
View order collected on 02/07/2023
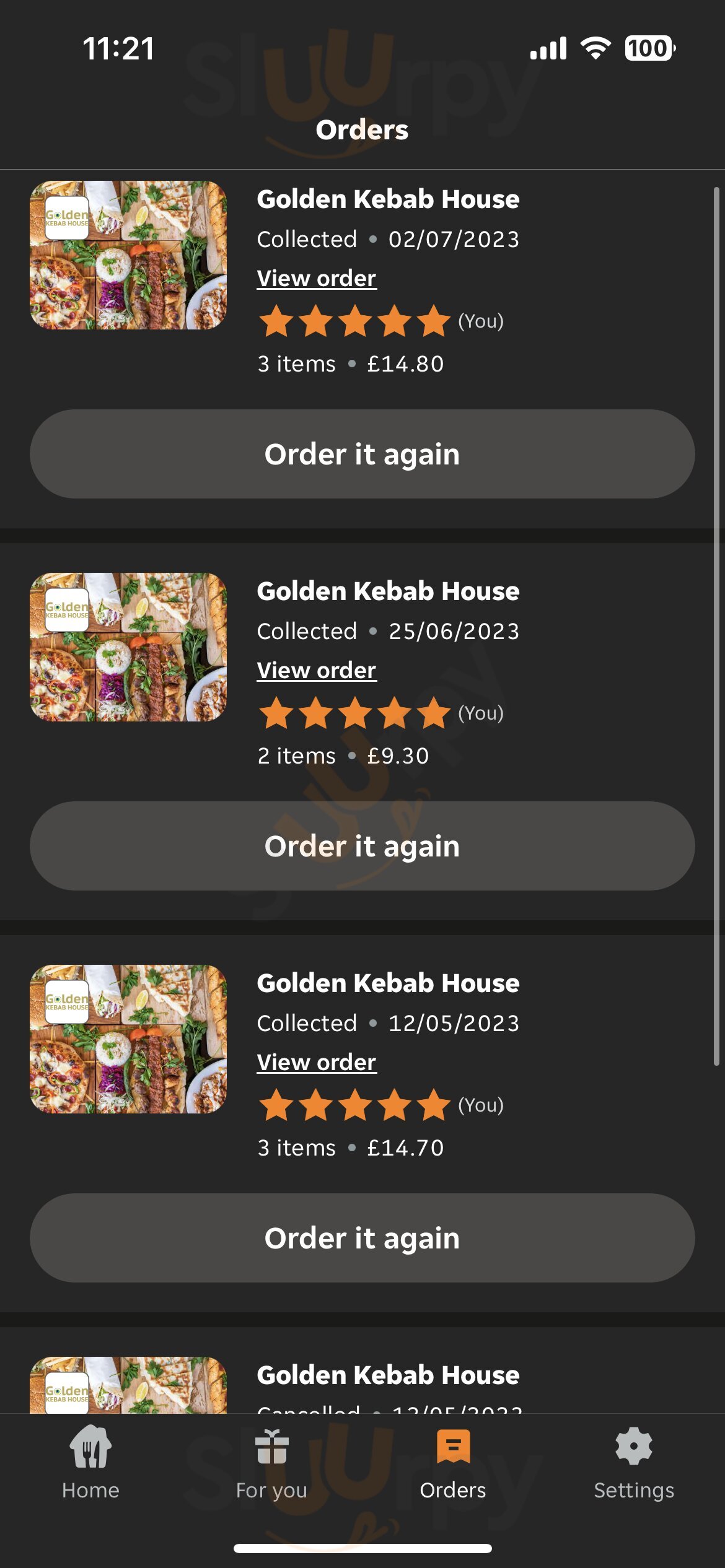pos(317,279)
